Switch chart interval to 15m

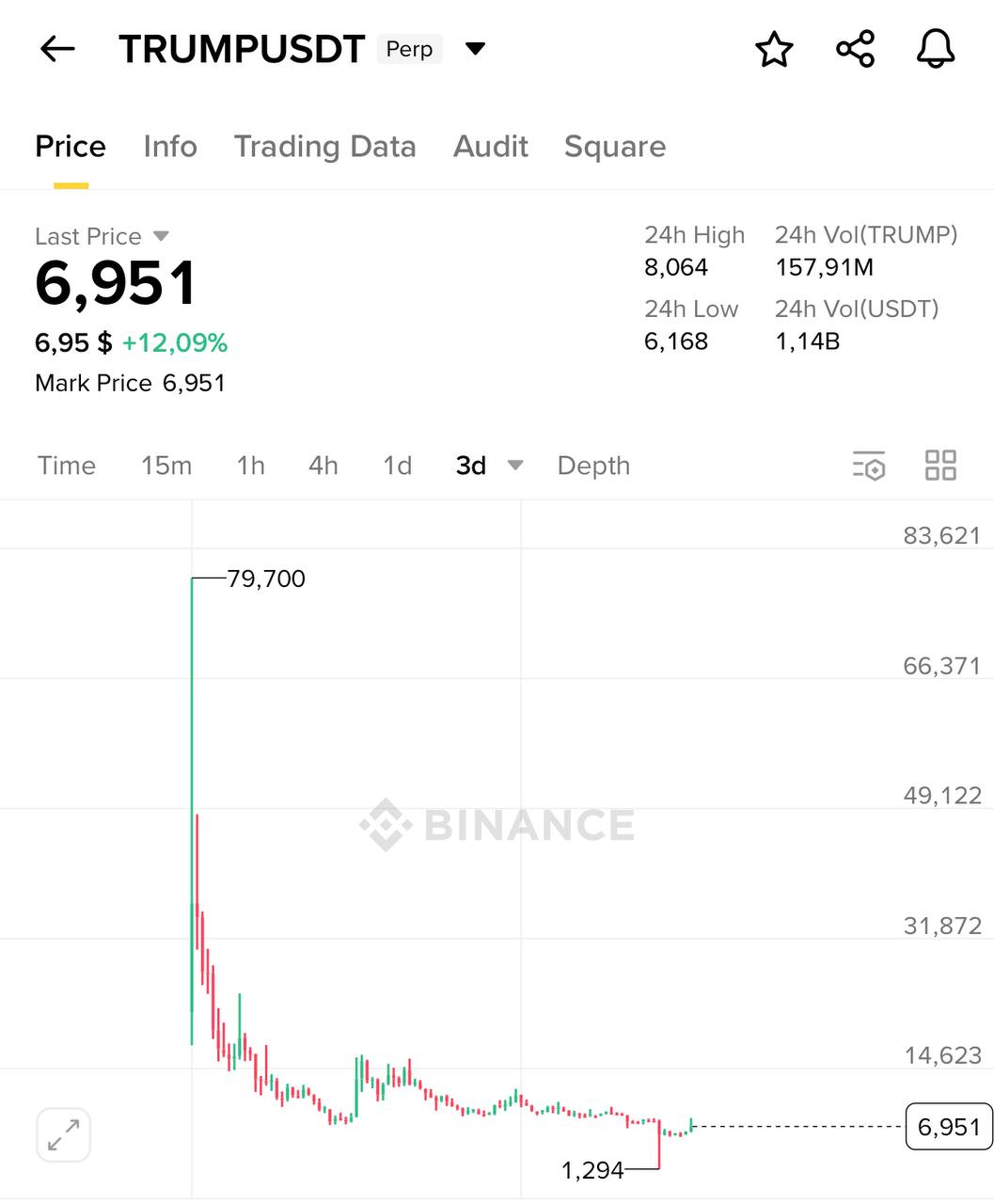(x=166, y=466)
